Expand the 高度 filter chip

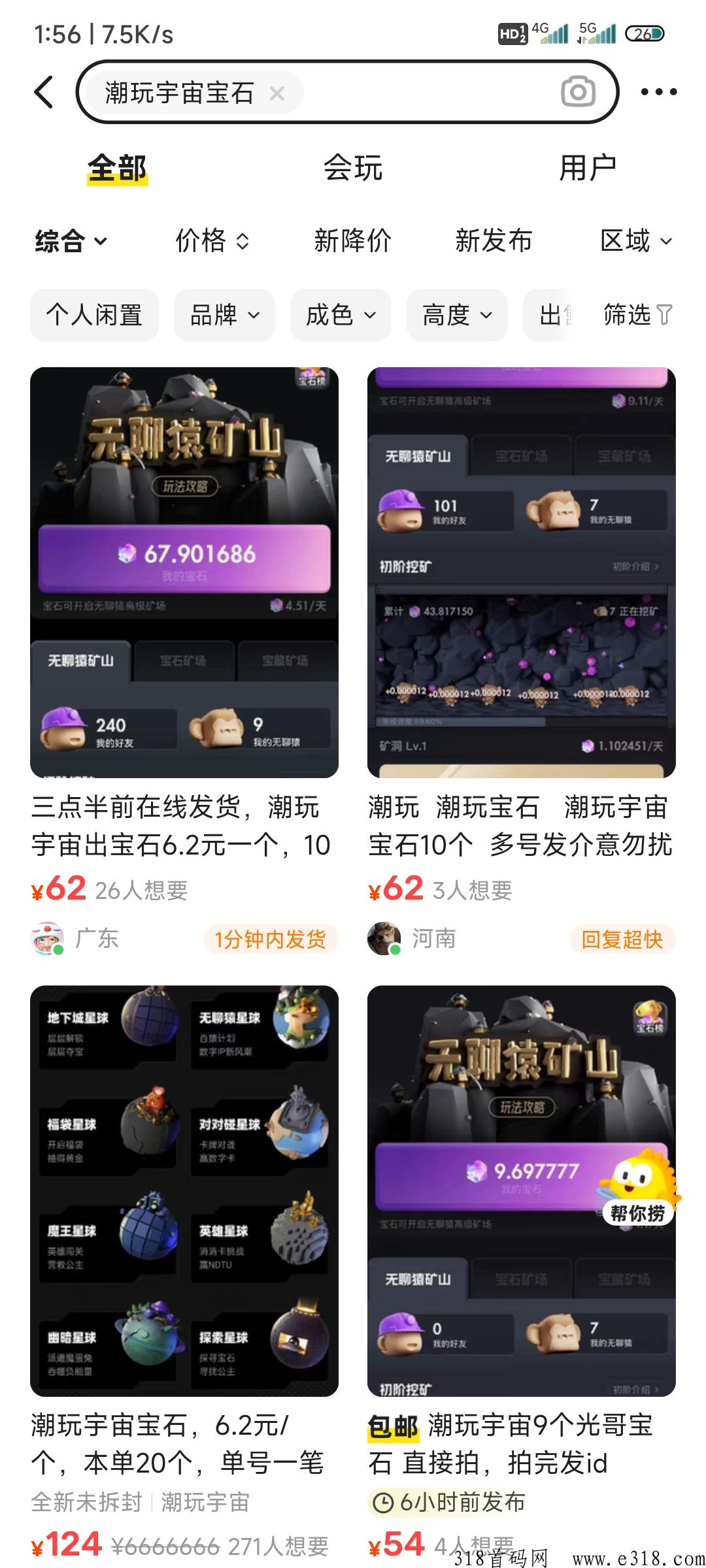[457, 315]
